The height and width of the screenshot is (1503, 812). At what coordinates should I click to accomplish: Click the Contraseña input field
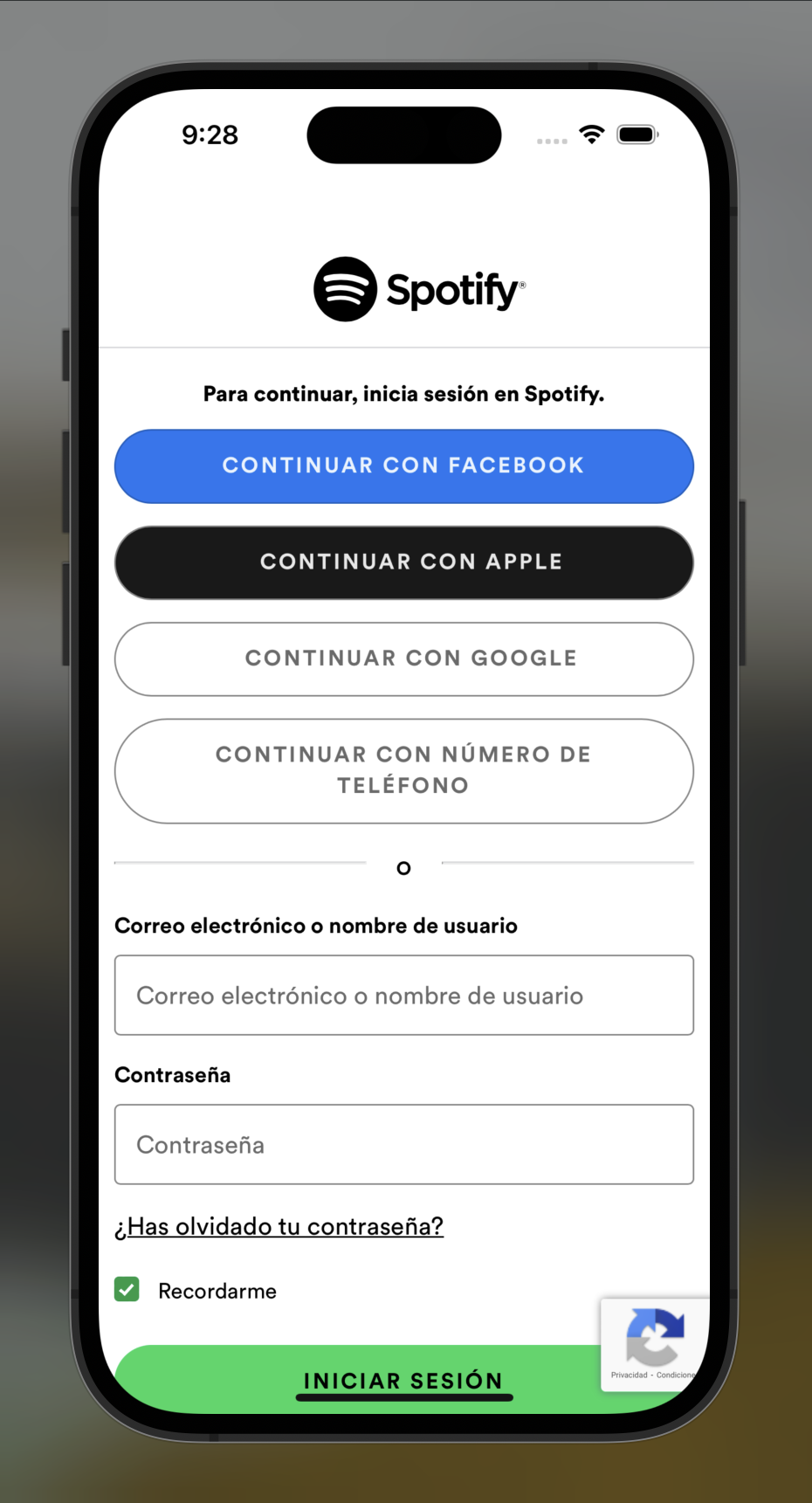pos(403,1144)
